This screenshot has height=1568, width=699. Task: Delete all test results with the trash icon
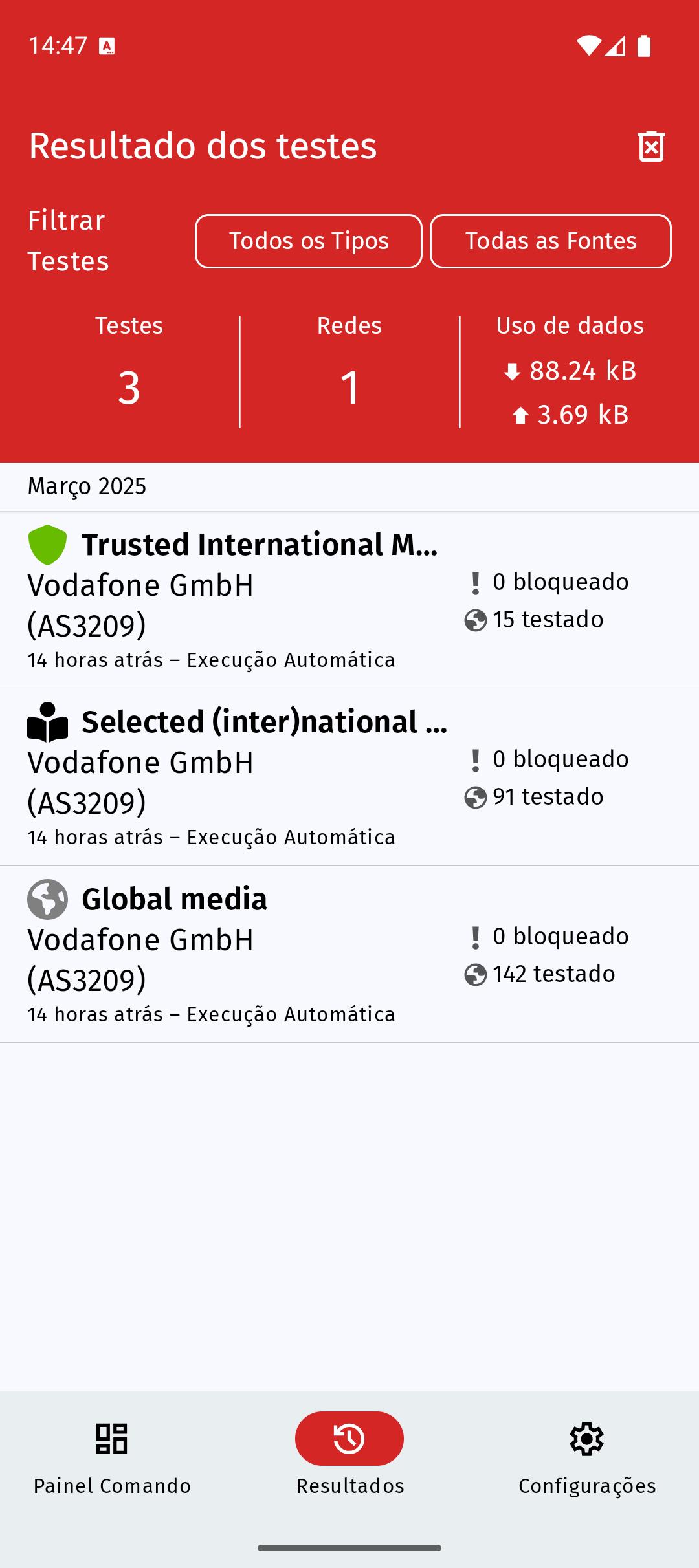651,146
